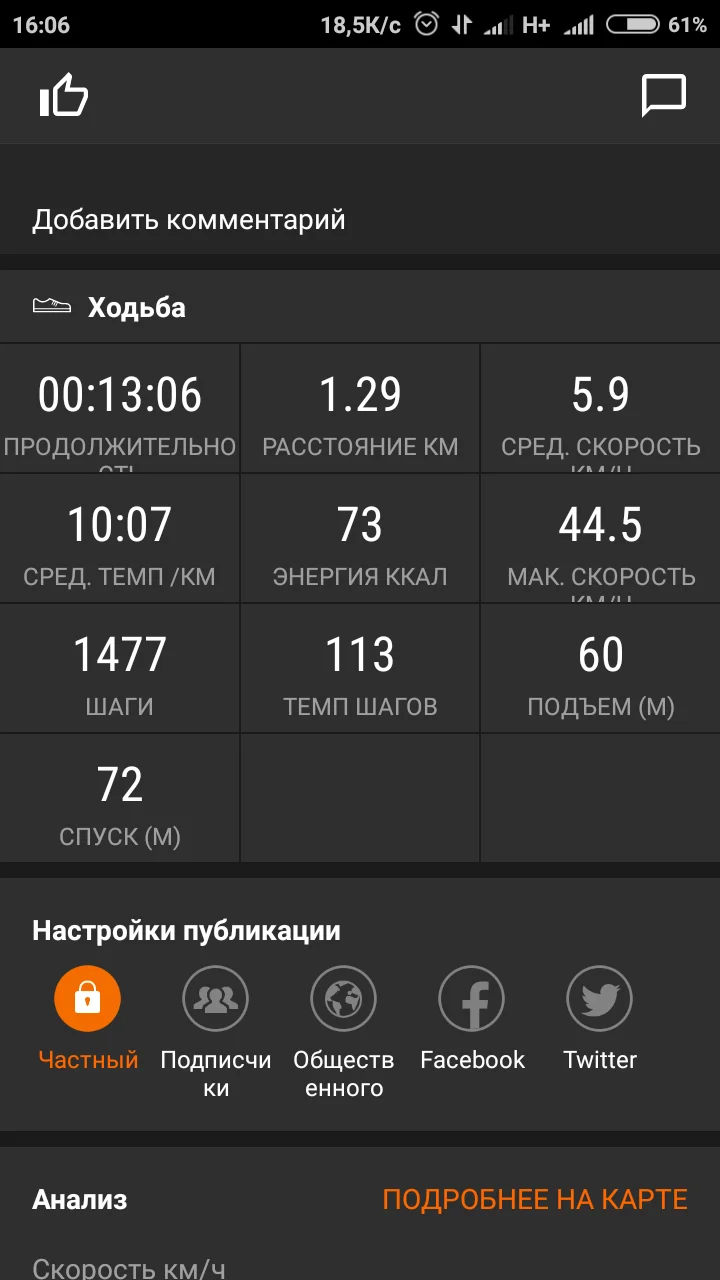Open the comments speech bubble icon
The height and width of the screenshot is (1280, 720).
pyautogui.click(x=663, y=97)
